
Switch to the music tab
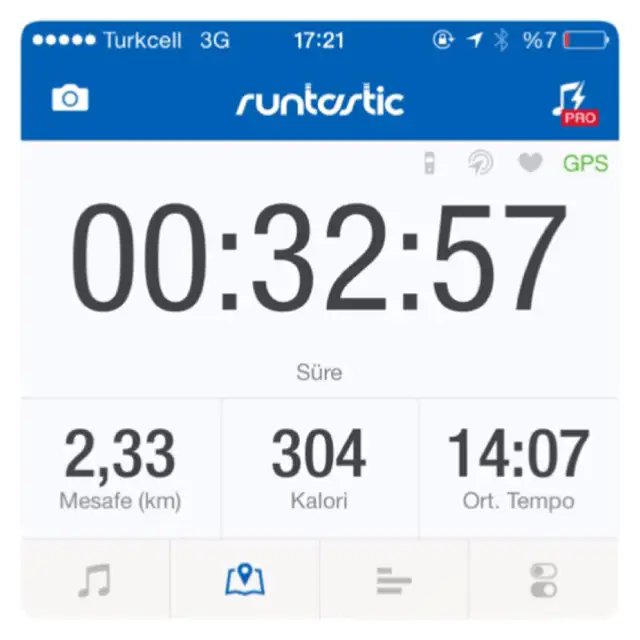pos(95,580)
